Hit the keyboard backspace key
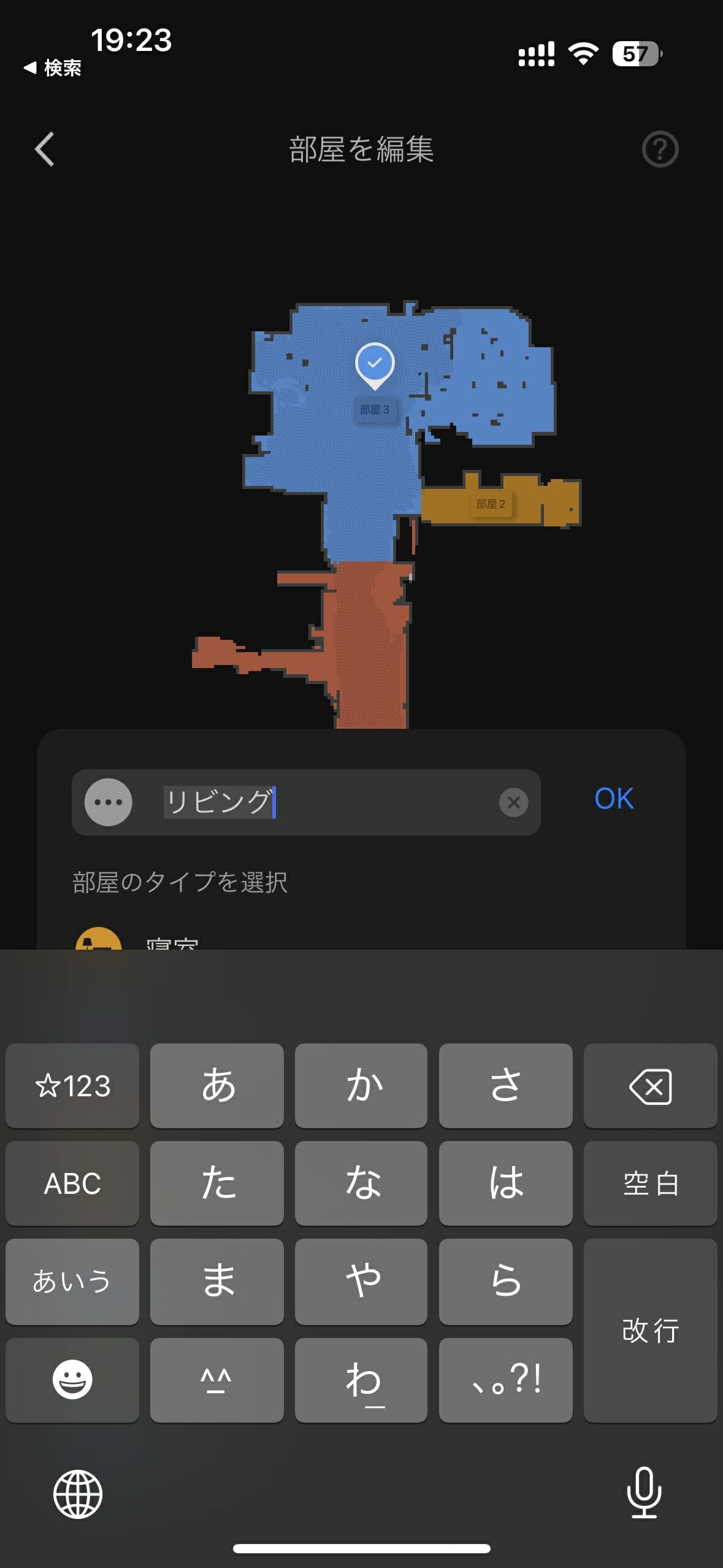 coord(650,1086)
